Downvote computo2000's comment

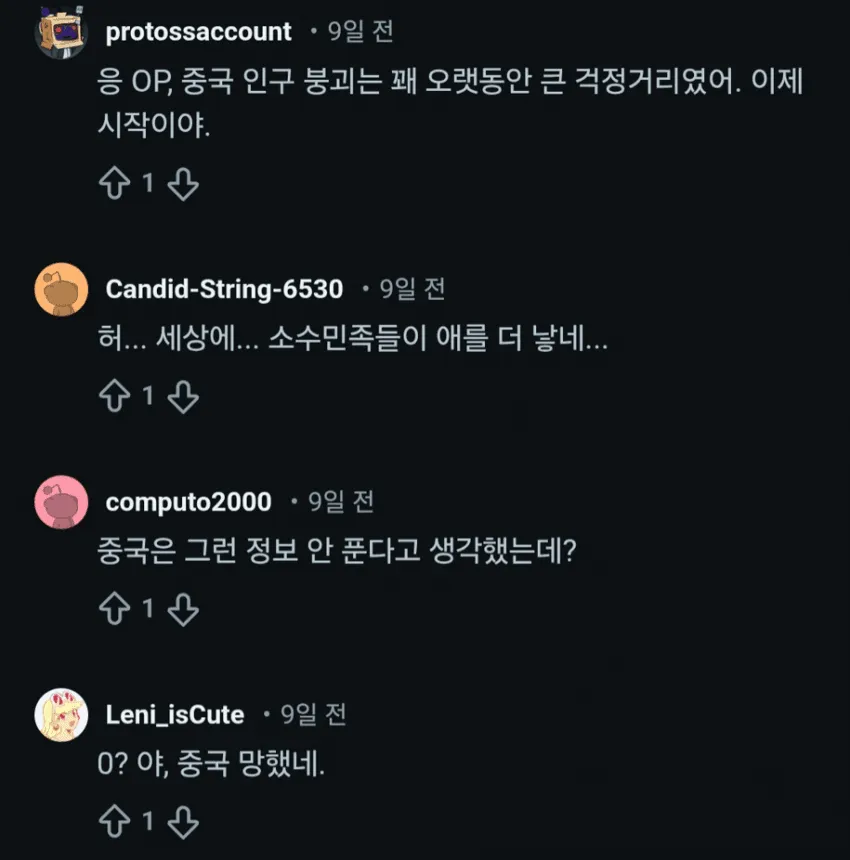(x=182, y=608)
